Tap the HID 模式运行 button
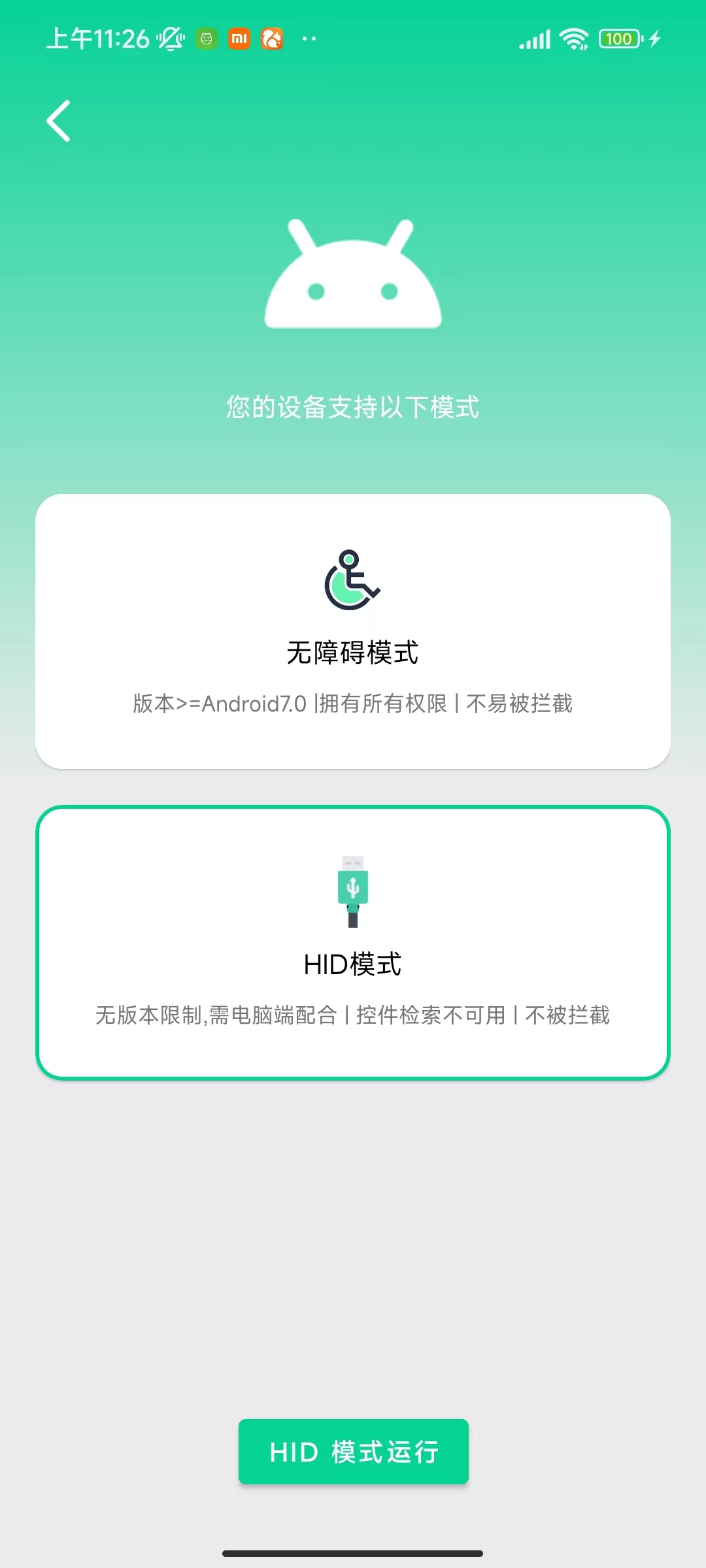This screenshot has width=706, height=1568. point(354,1451)
